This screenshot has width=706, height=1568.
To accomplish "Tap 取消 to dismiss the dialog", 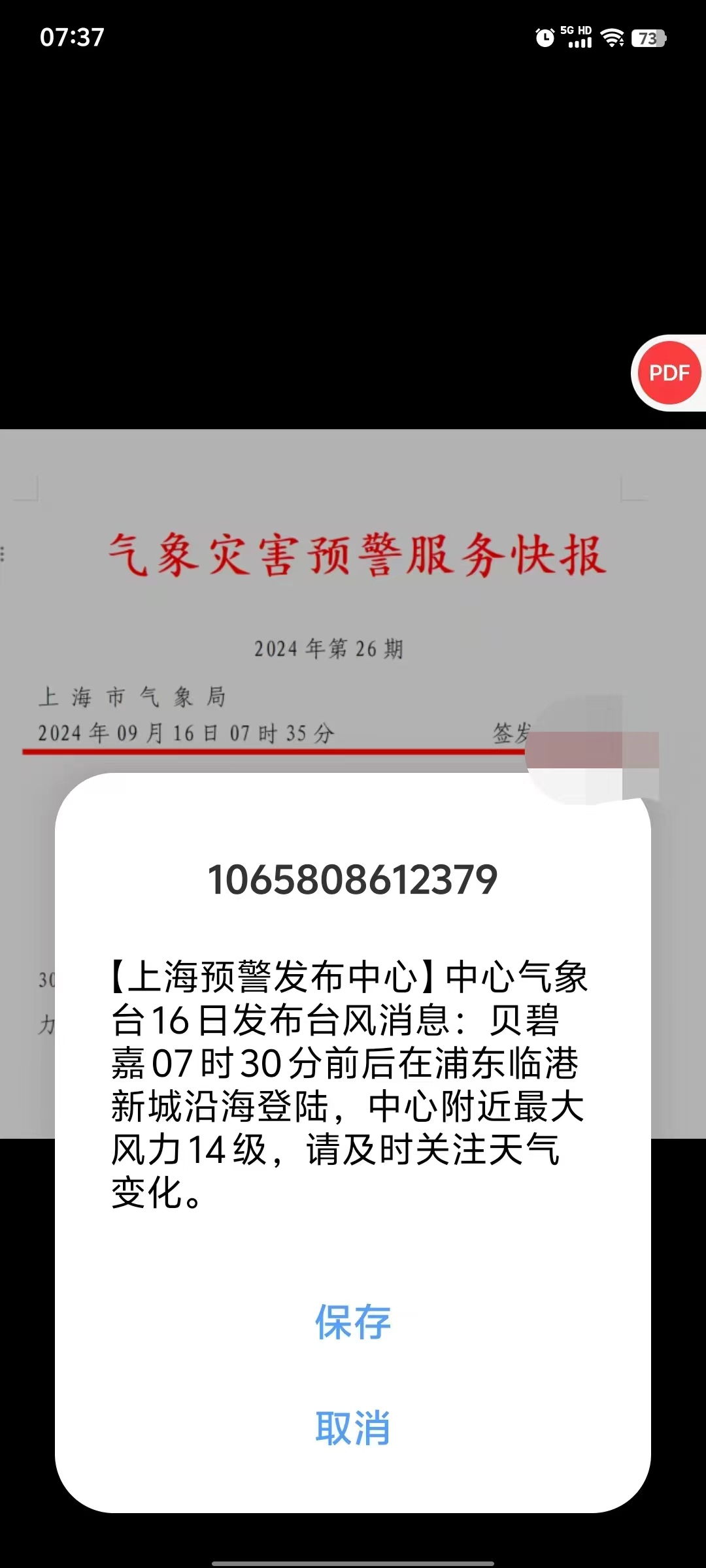I will pyautogui.click(x=353, y=1428).
